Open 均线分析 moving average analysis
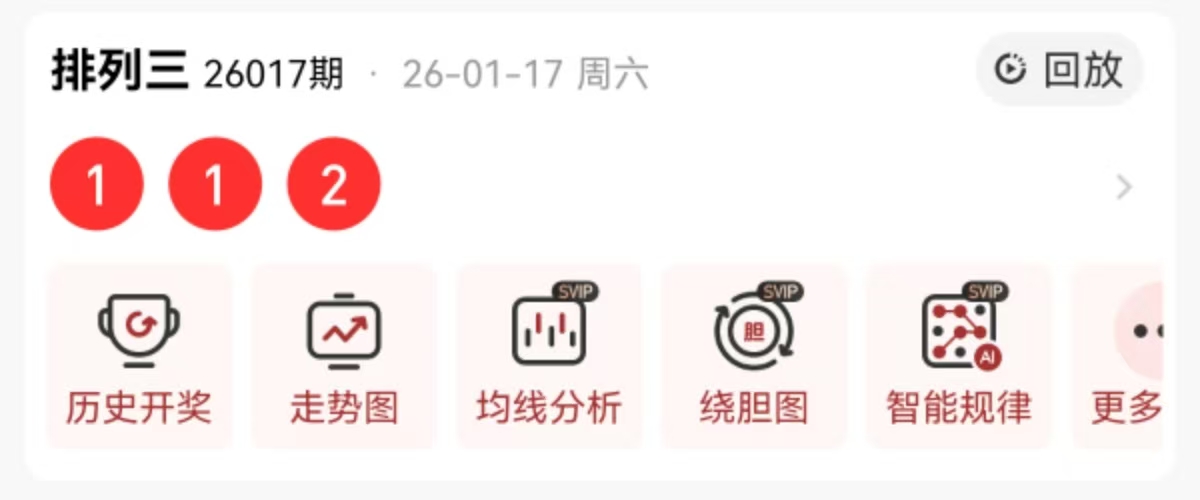Viewport: 1200px width, 500px height. 549,355
